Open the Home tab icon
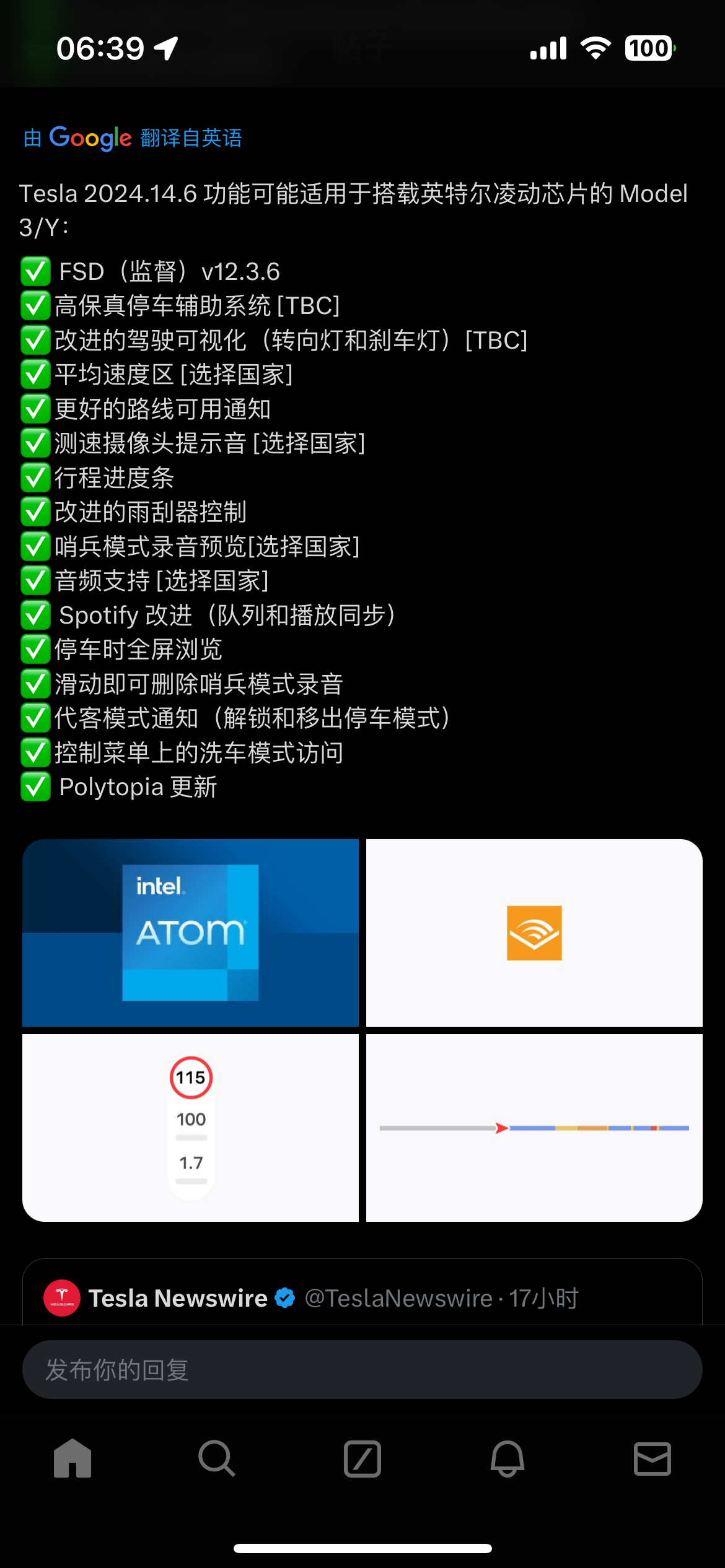The width and height of the screenshot is (725, 1568). click(72, 1460)
